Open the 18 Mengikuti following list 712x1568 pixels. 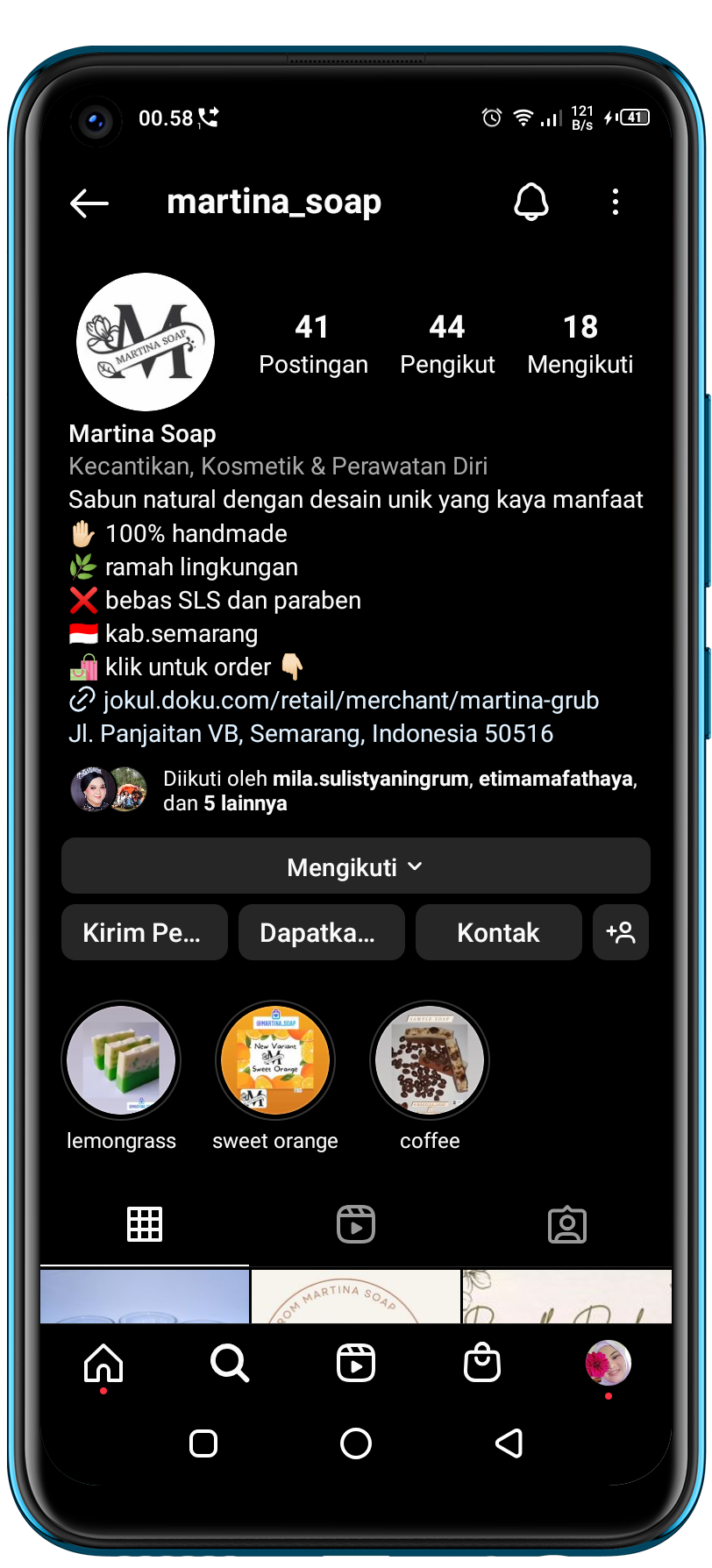click(x=580, y=344)
